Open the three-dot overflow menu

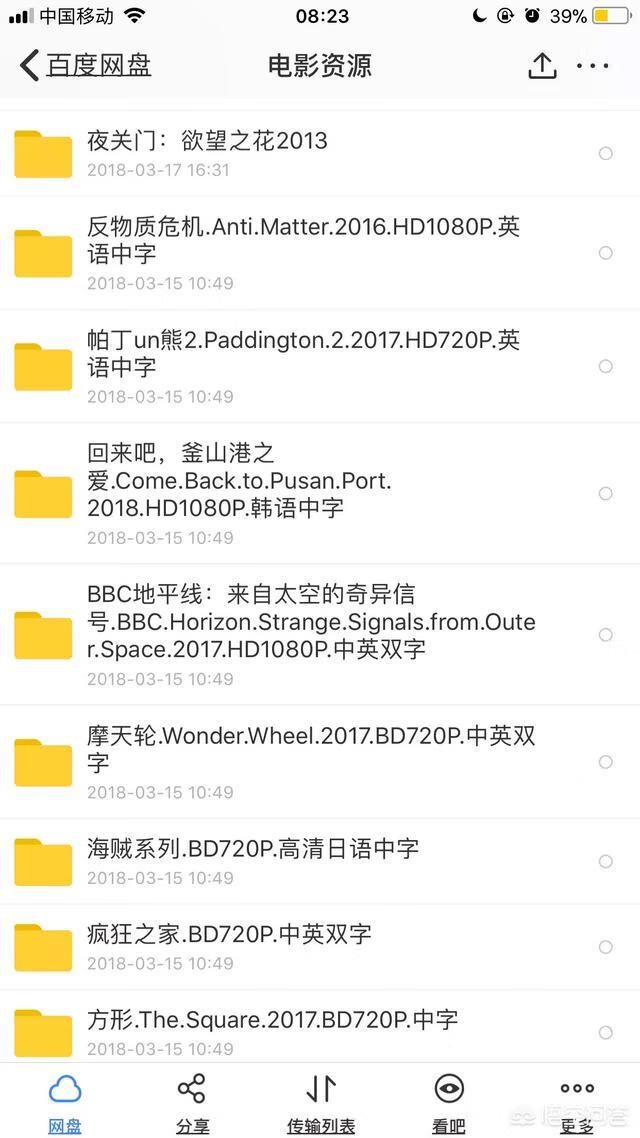[x=592, y=66]
